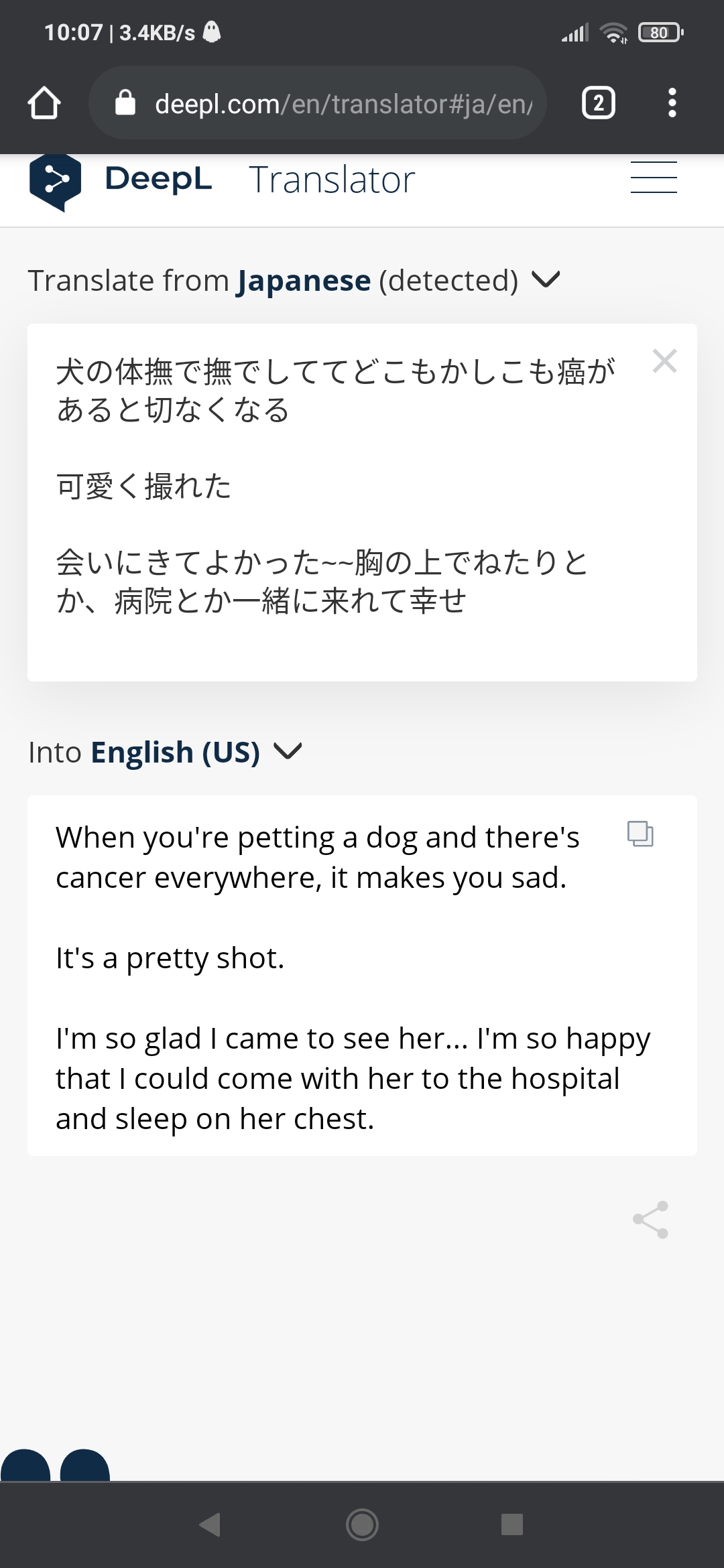Expand the Translate from Japanese dropdown
This screenshot has width=724, height=1568.
click(x=294, y=280)
